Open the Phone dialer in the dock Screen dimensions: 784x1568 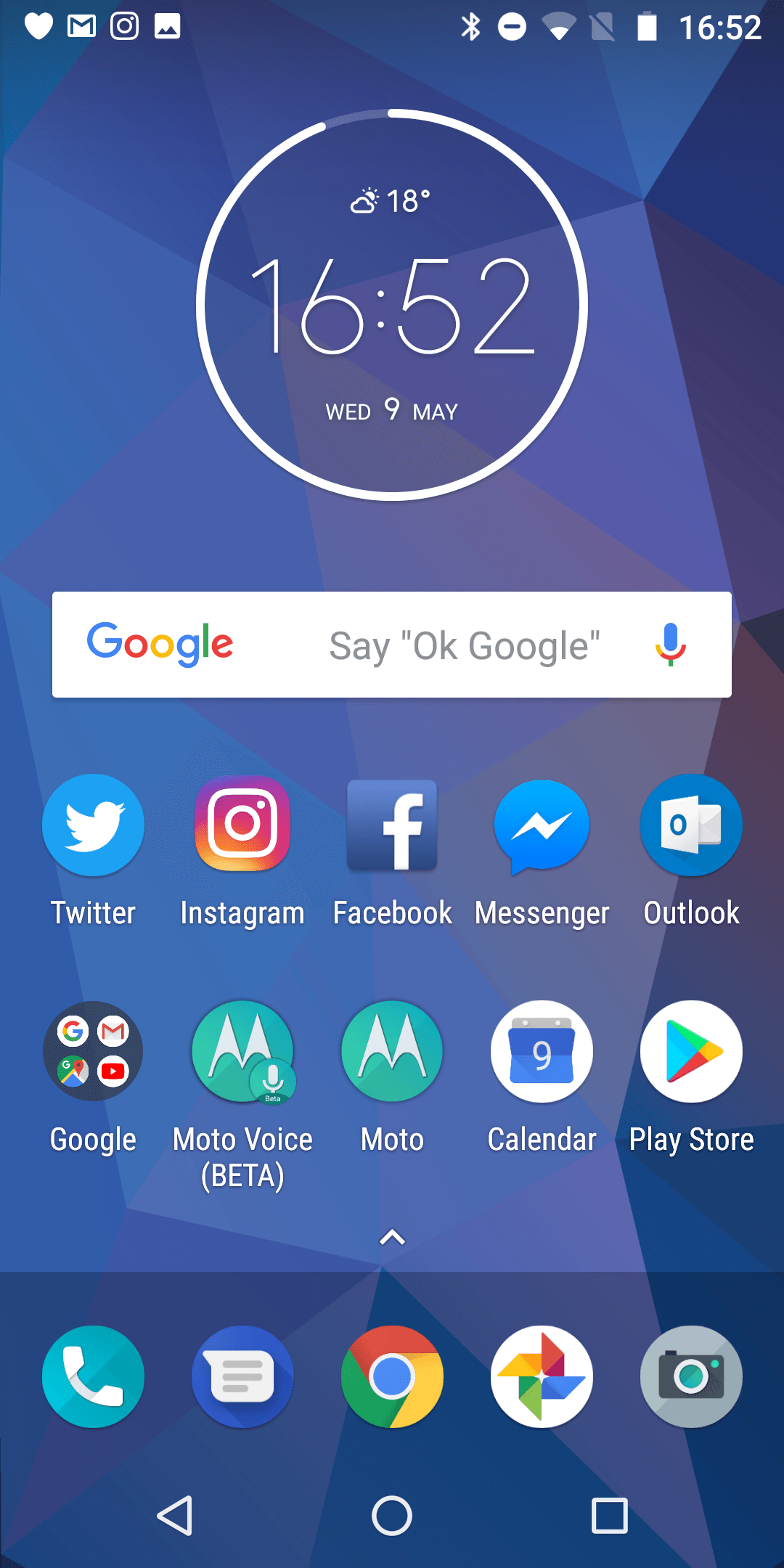93,1377
